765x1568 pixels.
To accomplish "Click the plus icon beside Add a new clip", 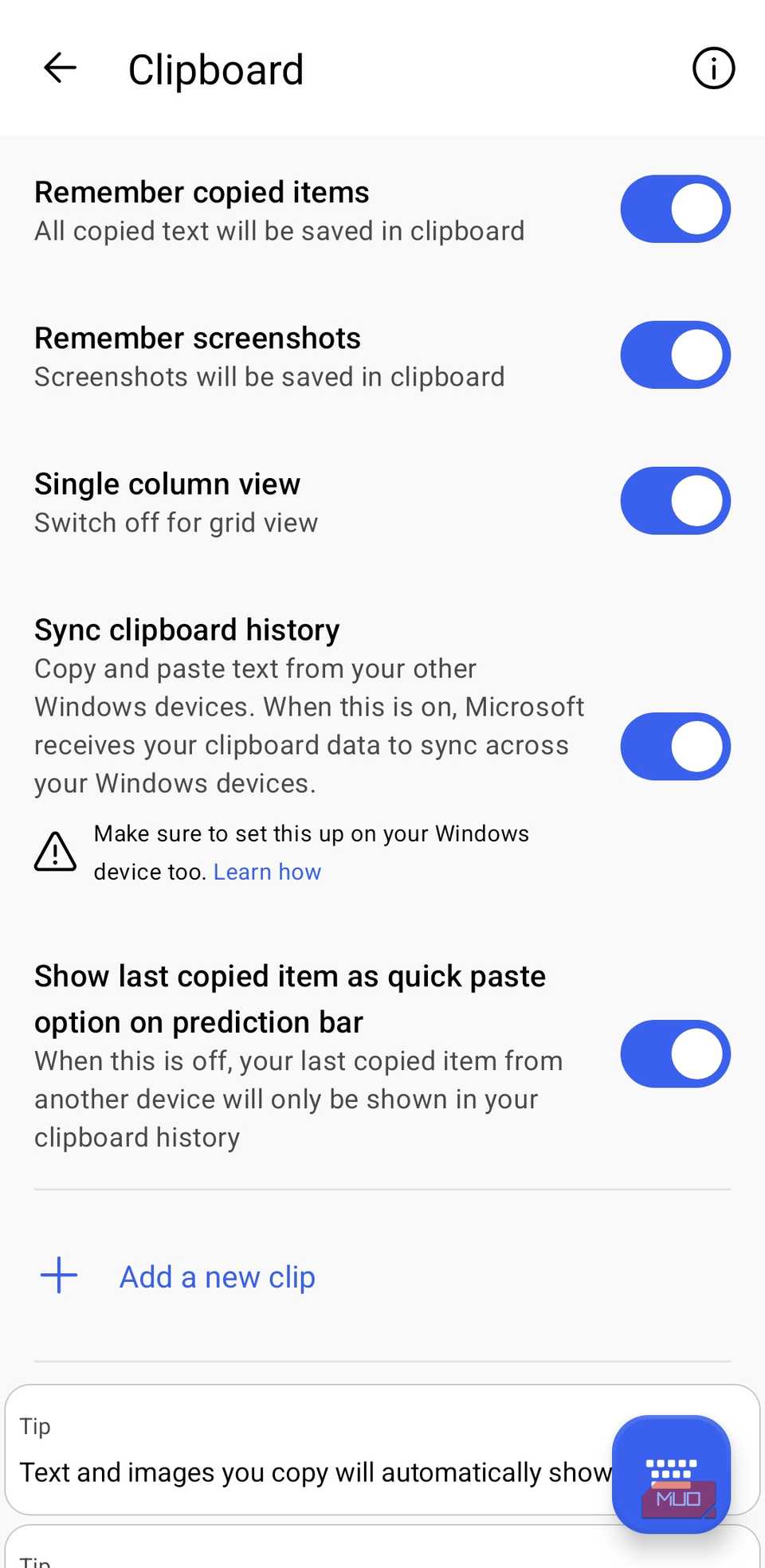I will (x=58, y=1276).
